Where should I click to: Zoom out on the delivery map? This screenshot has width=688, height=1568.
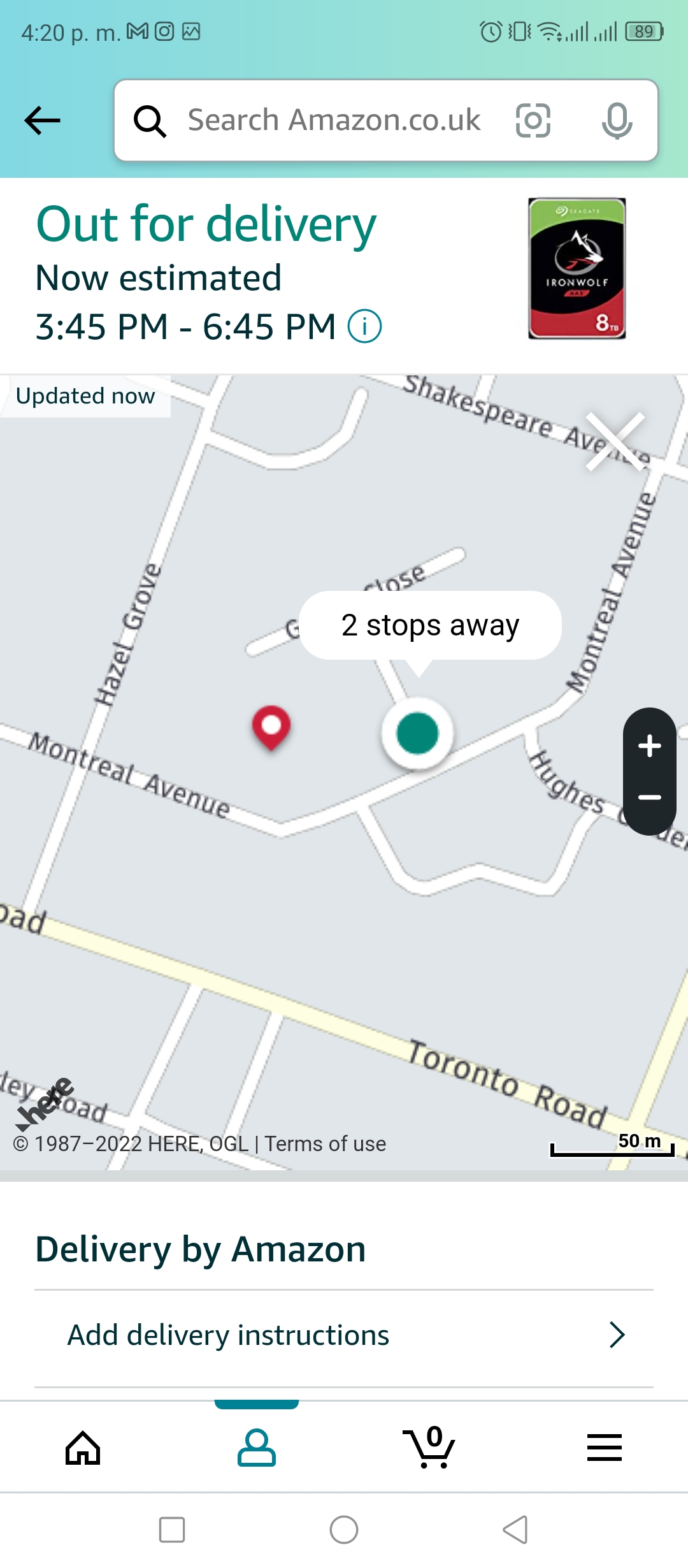[649, 798]
